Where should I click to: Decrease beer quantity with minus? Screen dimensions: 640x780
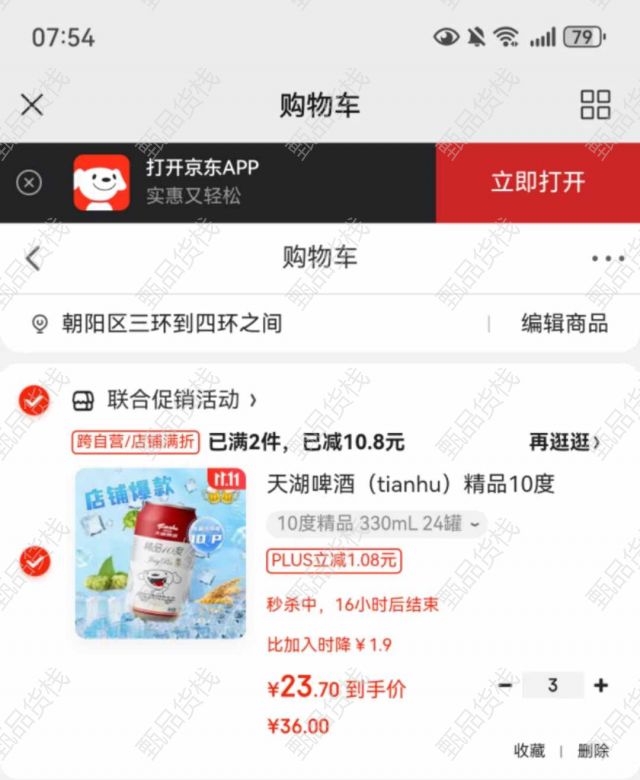pyautogui.click(x=506, y=686)
